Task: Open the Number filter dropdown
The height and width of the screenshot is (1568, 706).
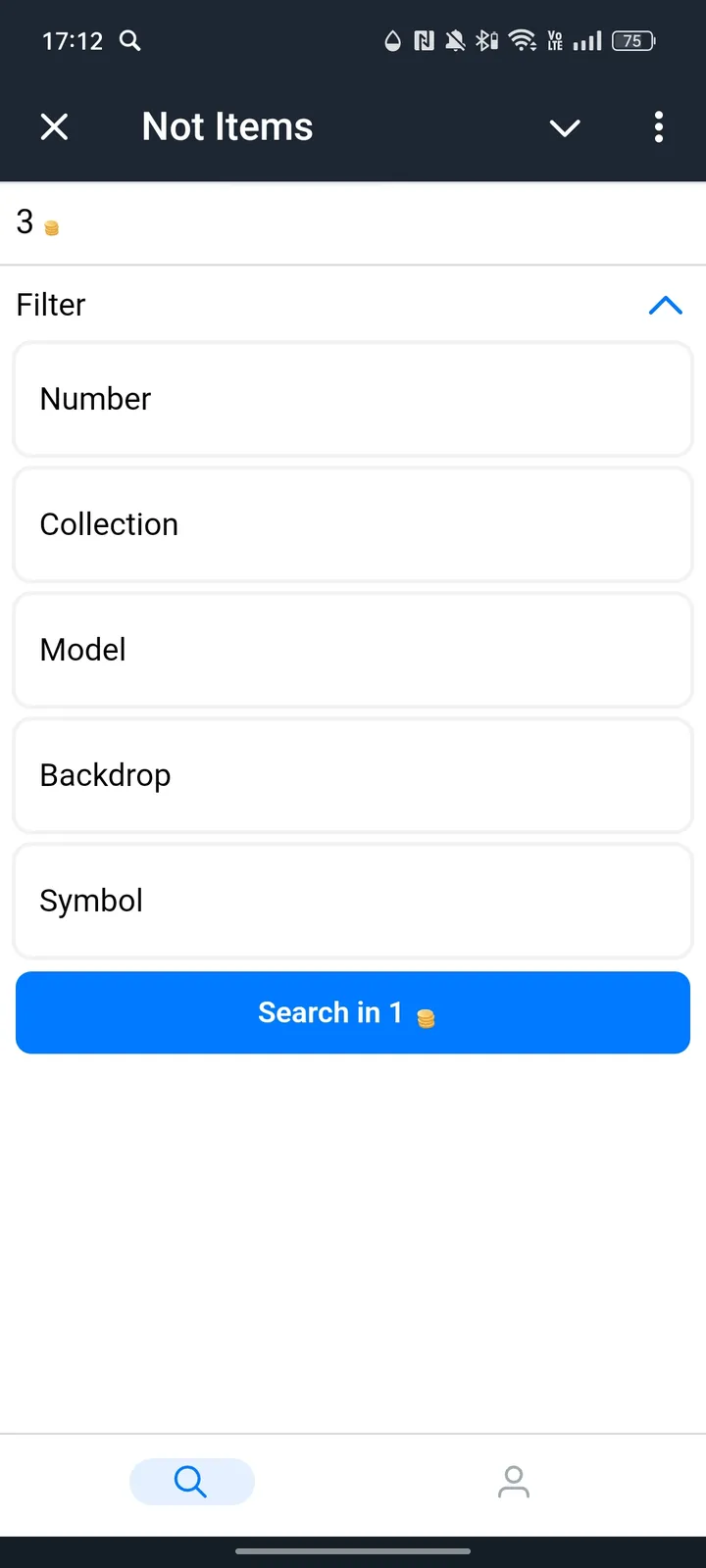Action: coord(352,399)
